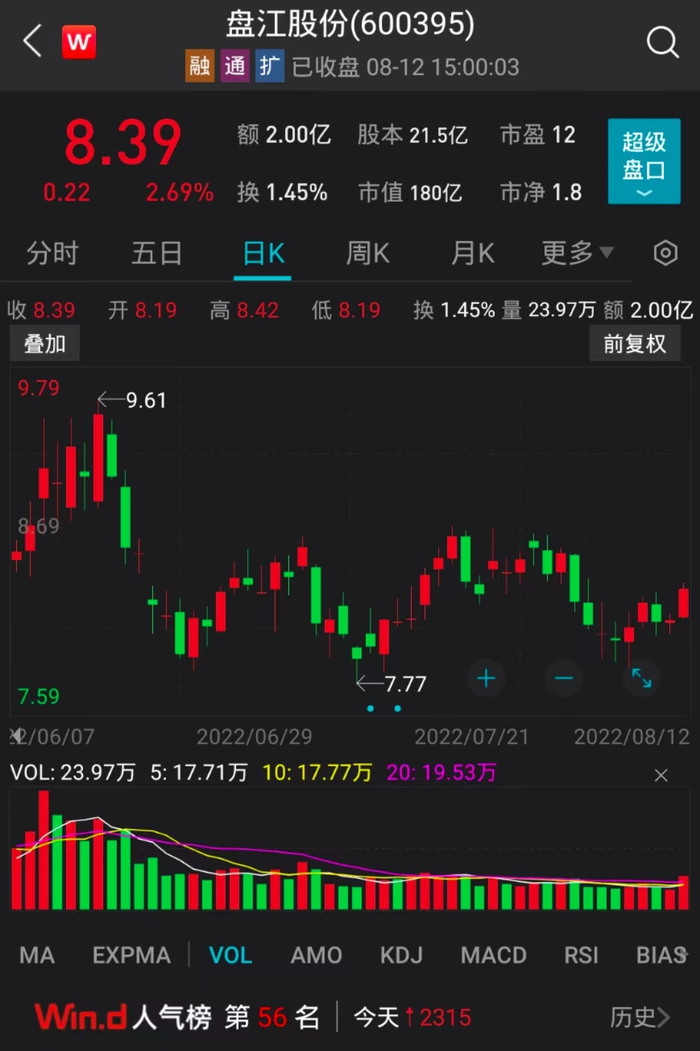
Task: Go back using the top-left arrow
Action: [32, 42]
